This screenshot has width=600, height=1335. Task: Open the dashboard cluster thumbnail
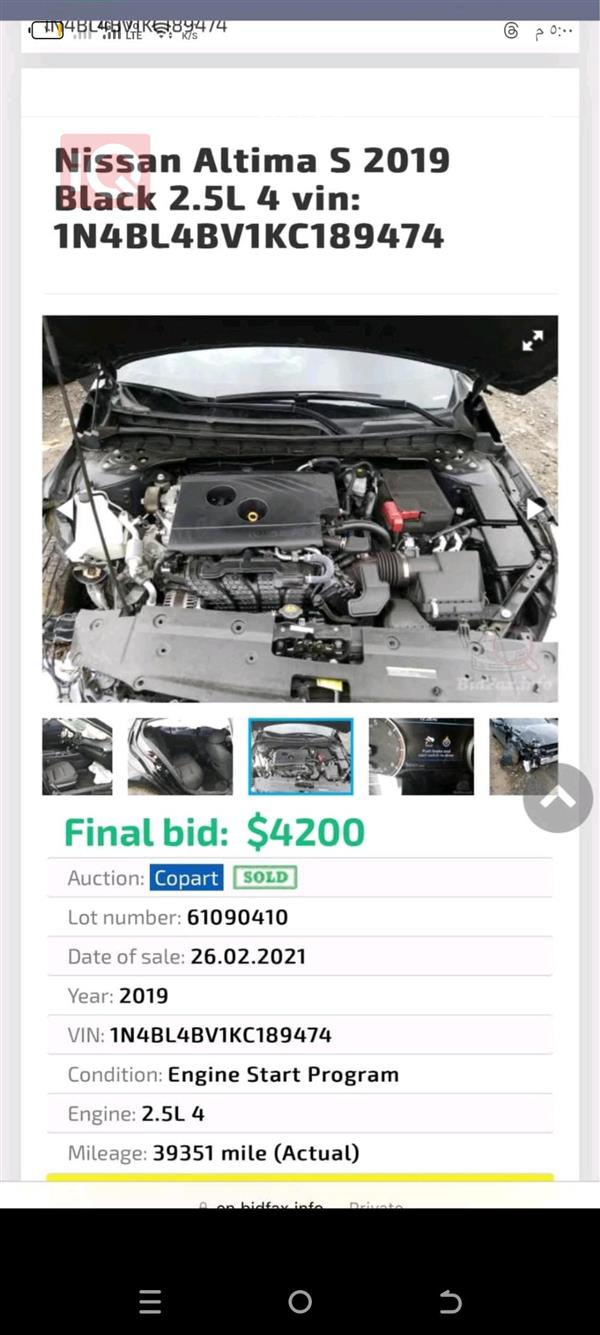tap(421, 756)
